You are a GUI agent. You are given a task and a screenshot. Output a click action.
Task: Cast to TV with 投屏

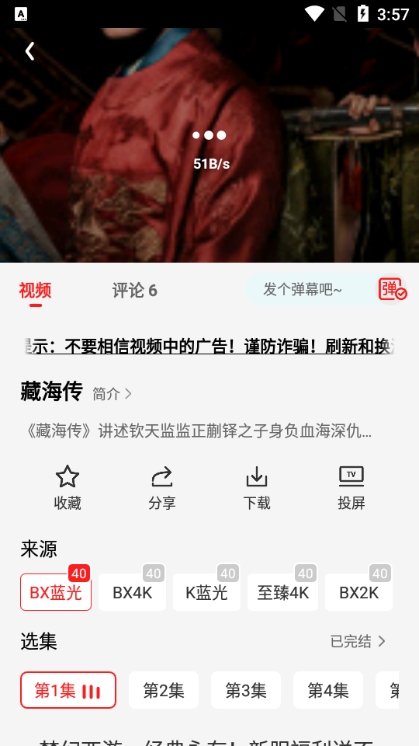(x=351, y=488)
